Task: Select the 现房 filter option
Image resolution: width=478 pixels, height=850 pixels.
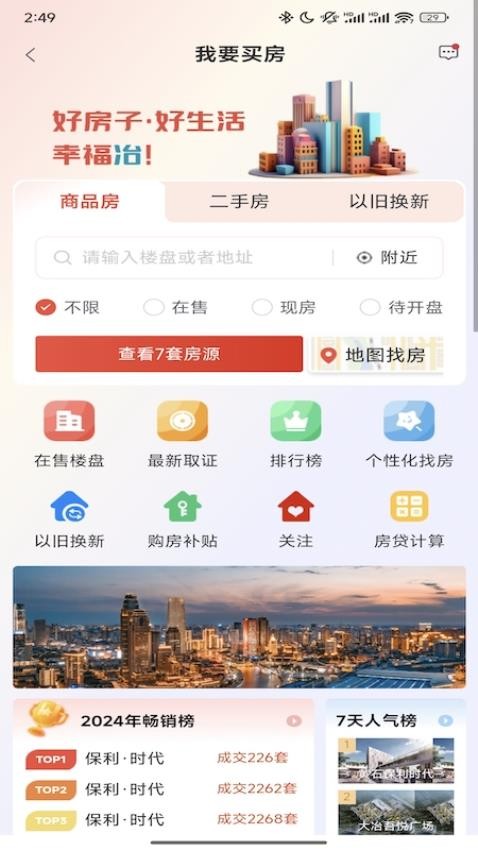Action: coord(283,307)
